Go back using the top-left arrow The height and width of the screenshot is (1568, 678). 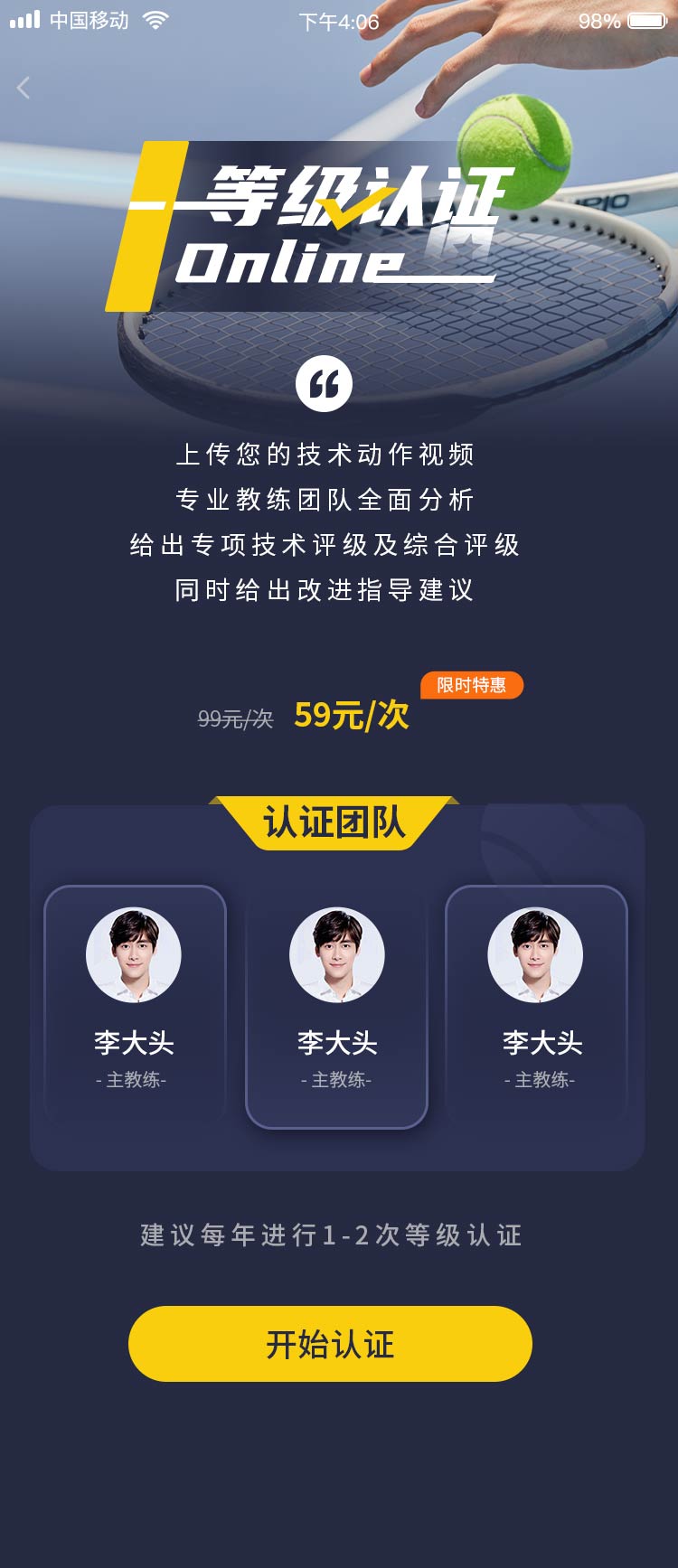[x=24, y=88]
